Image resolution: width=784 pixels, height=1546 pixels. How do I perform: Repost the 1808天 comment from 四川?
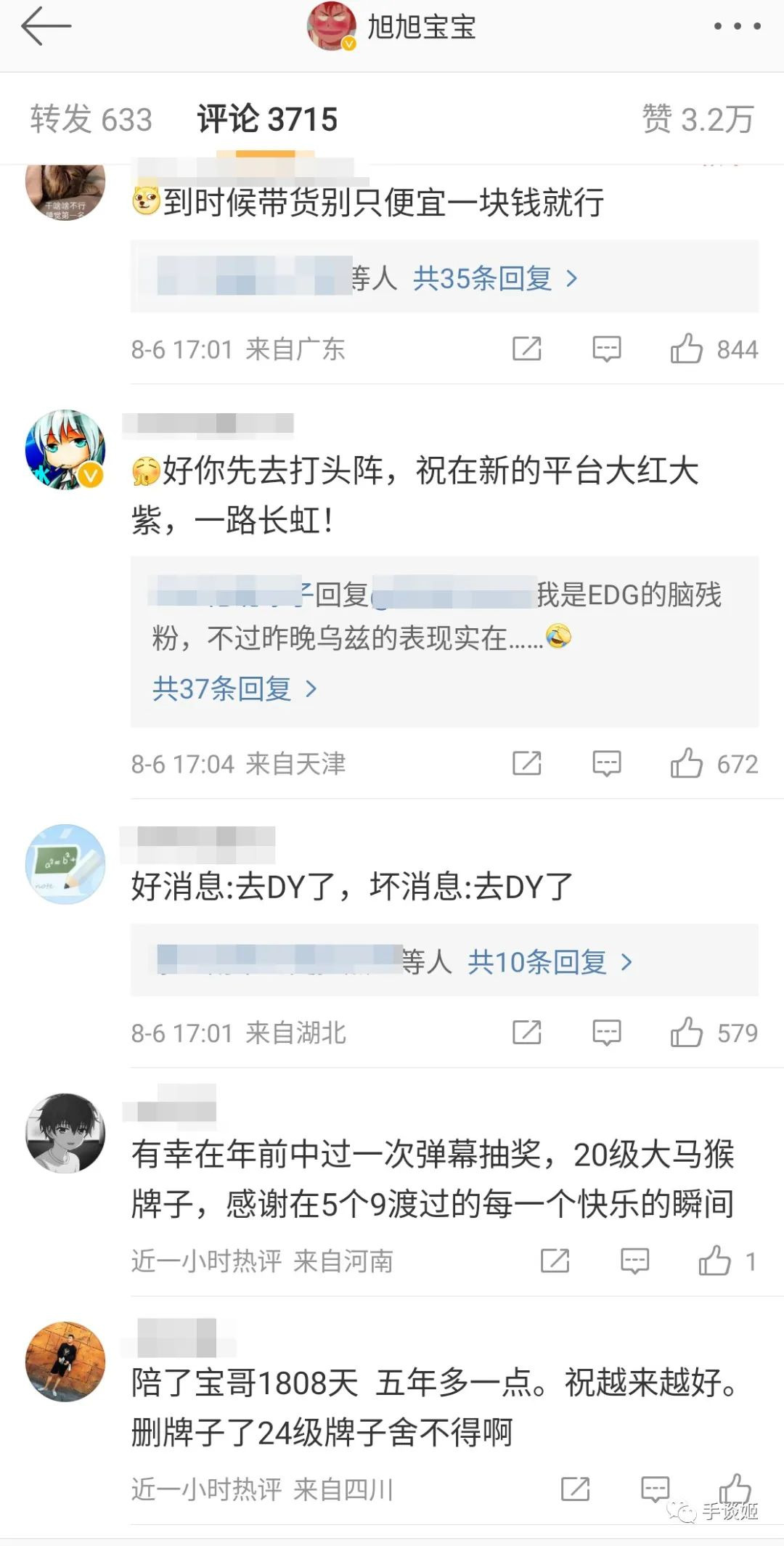point(575,1489)
